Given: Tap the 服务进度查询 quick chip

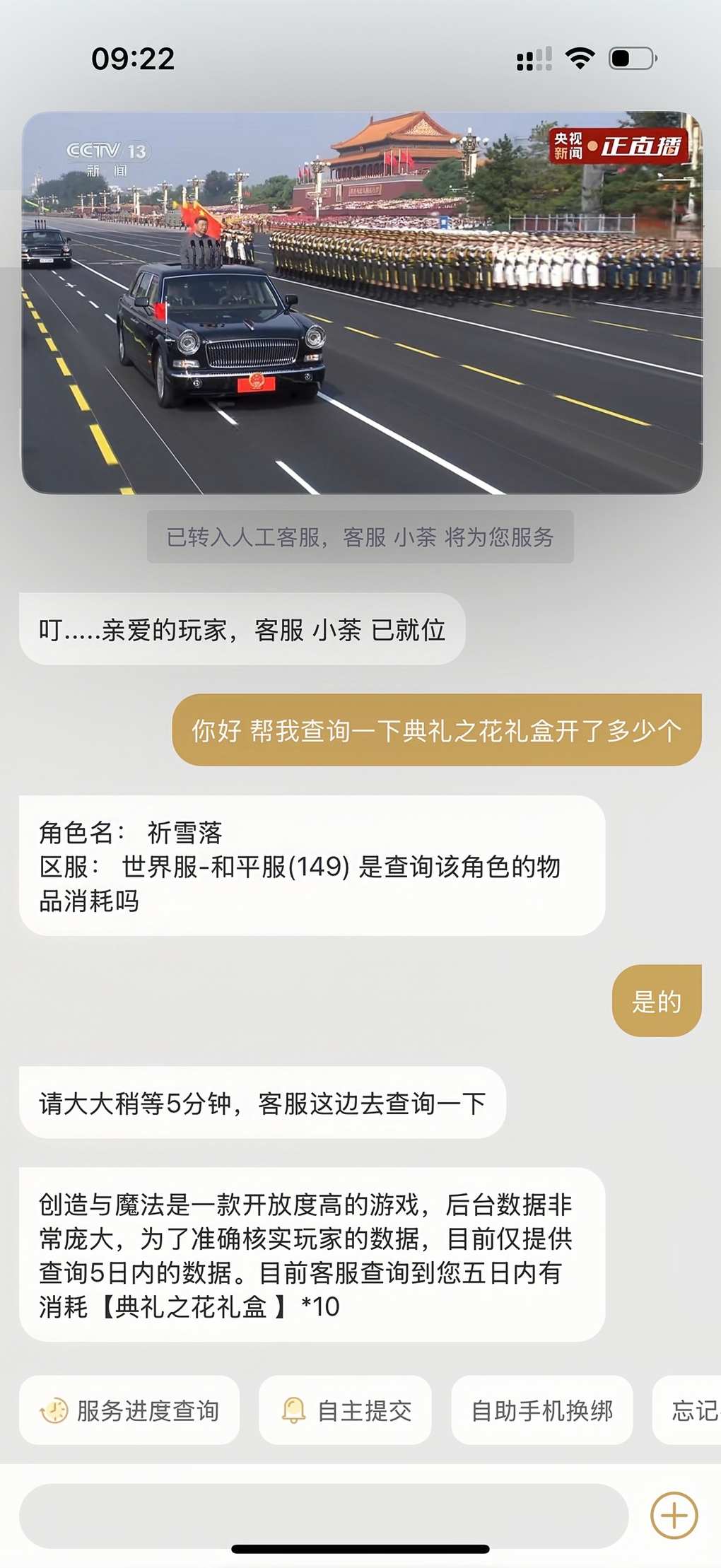Looking at the screenshot, I should point(129,1410).
